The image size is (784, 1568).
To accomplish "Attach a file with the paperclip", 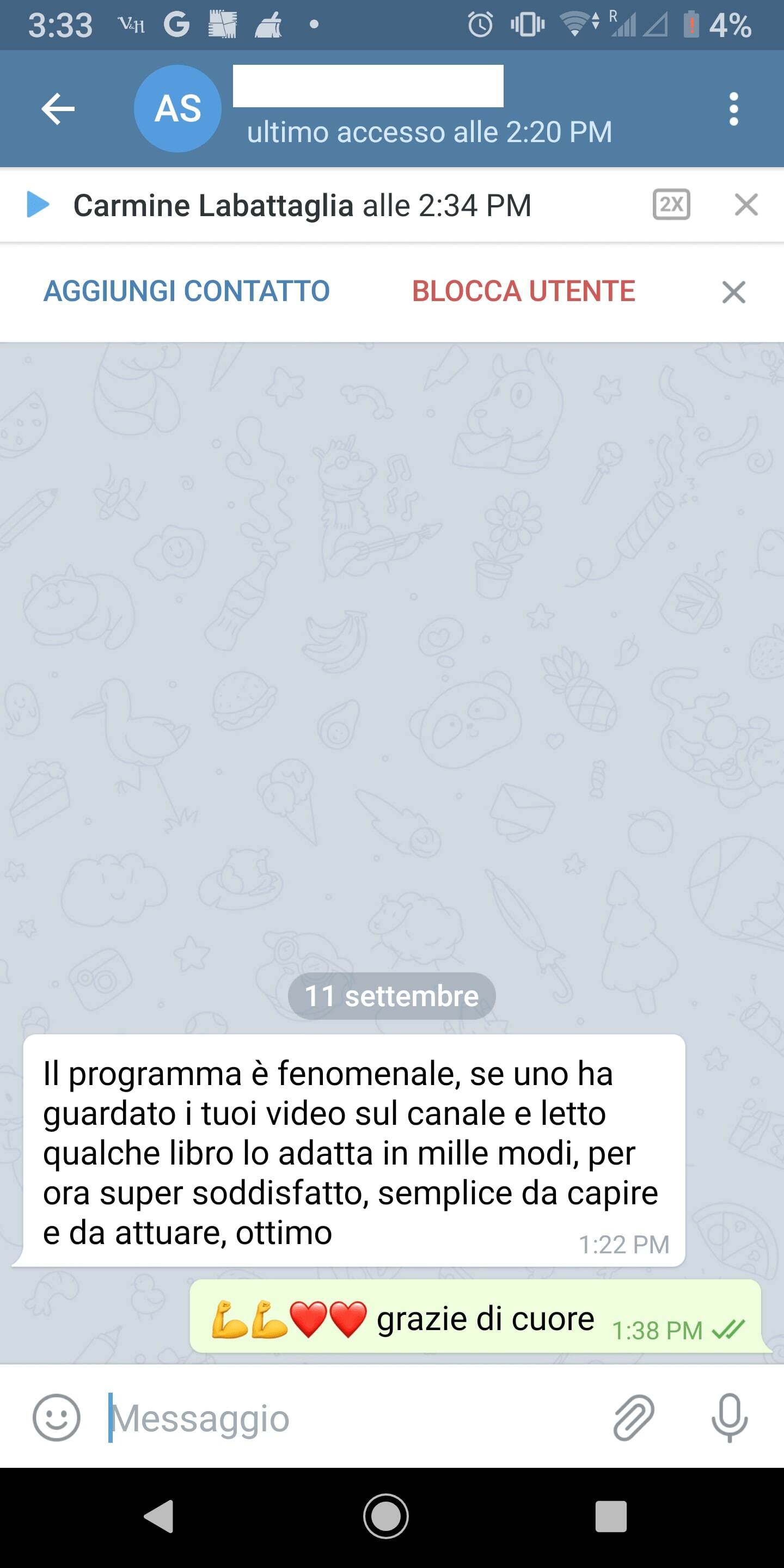I will (633, 1418).
